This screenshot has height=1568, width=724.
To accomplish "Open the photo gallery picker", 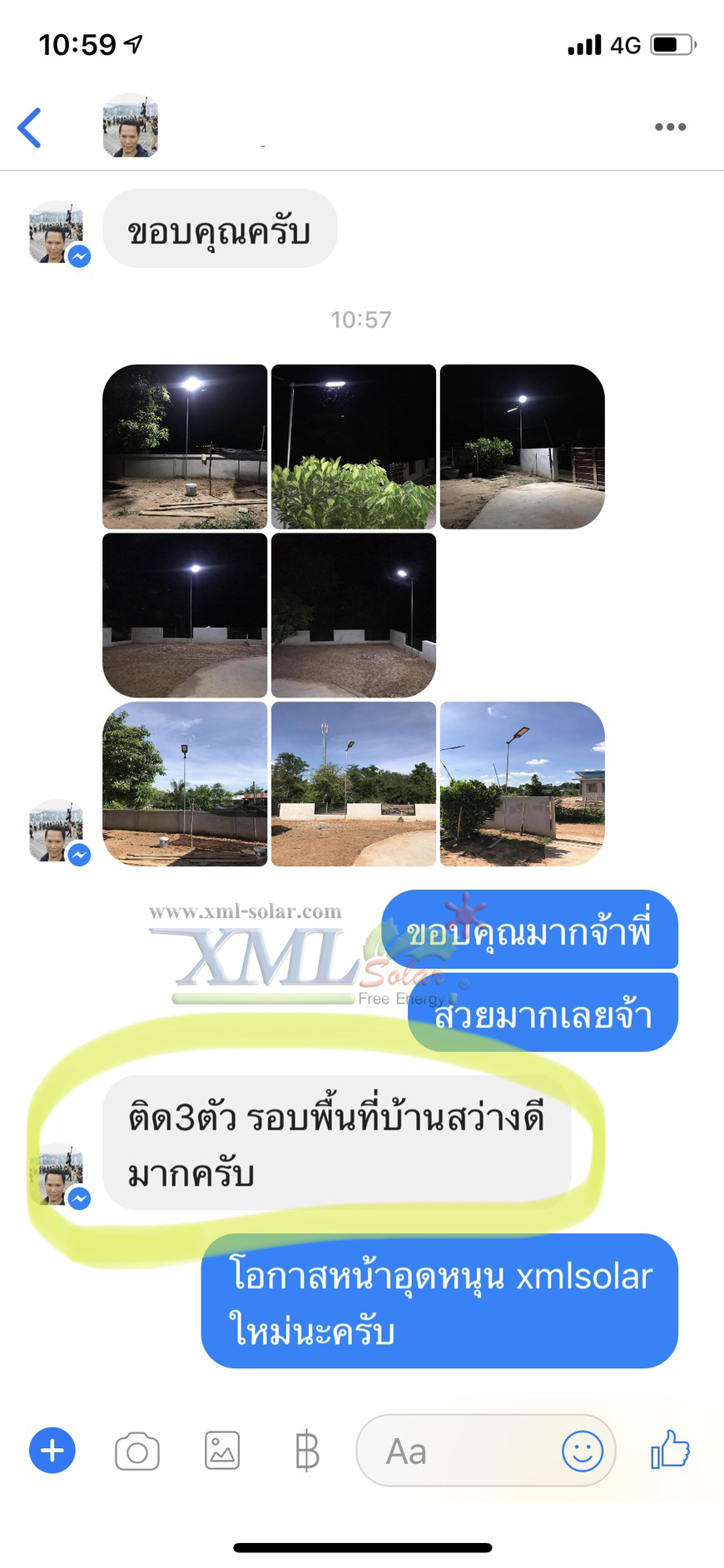I will coord(222,1451).
